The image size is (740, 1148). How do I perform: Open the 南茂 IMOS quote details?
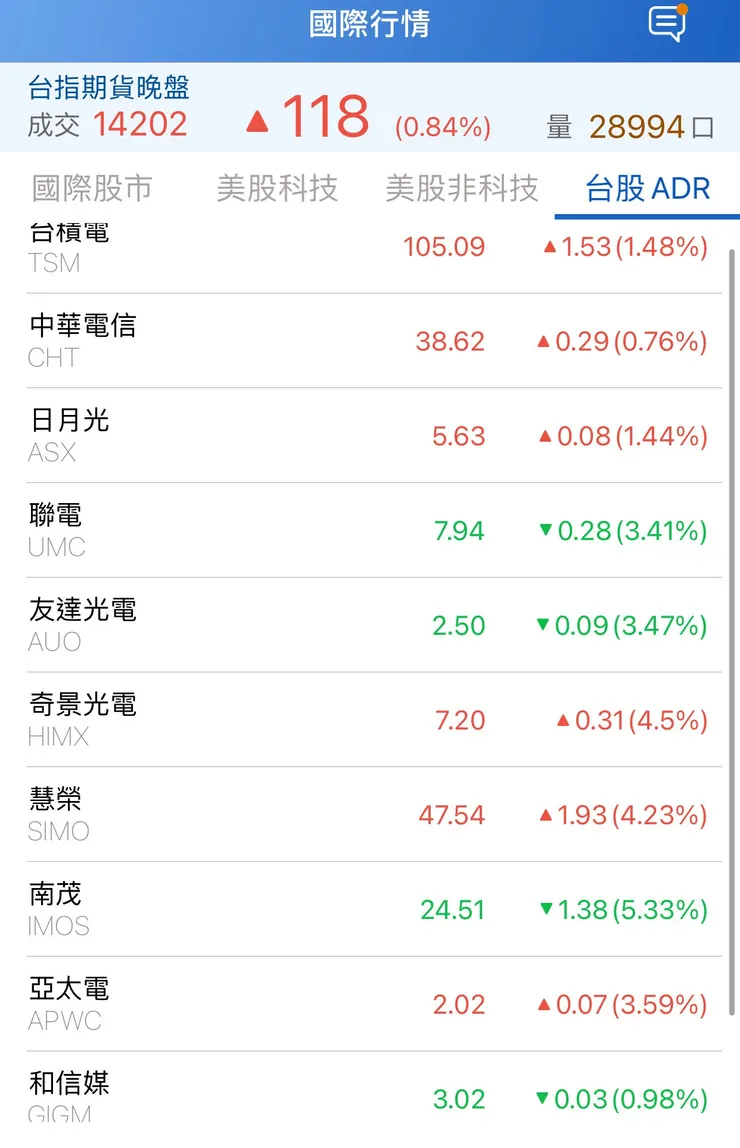point(370,909)
